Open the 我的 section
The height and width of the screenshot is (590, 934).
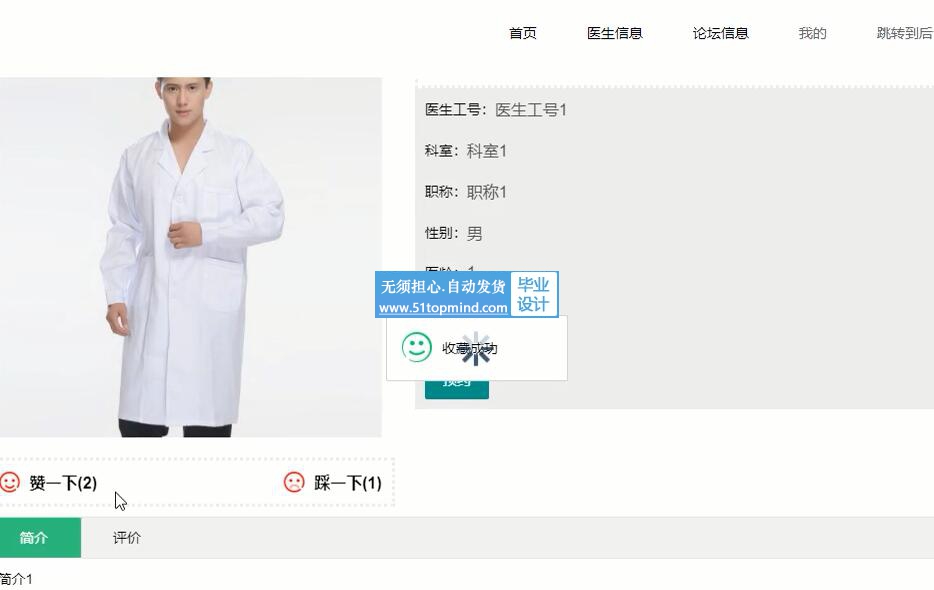[812, 33]
